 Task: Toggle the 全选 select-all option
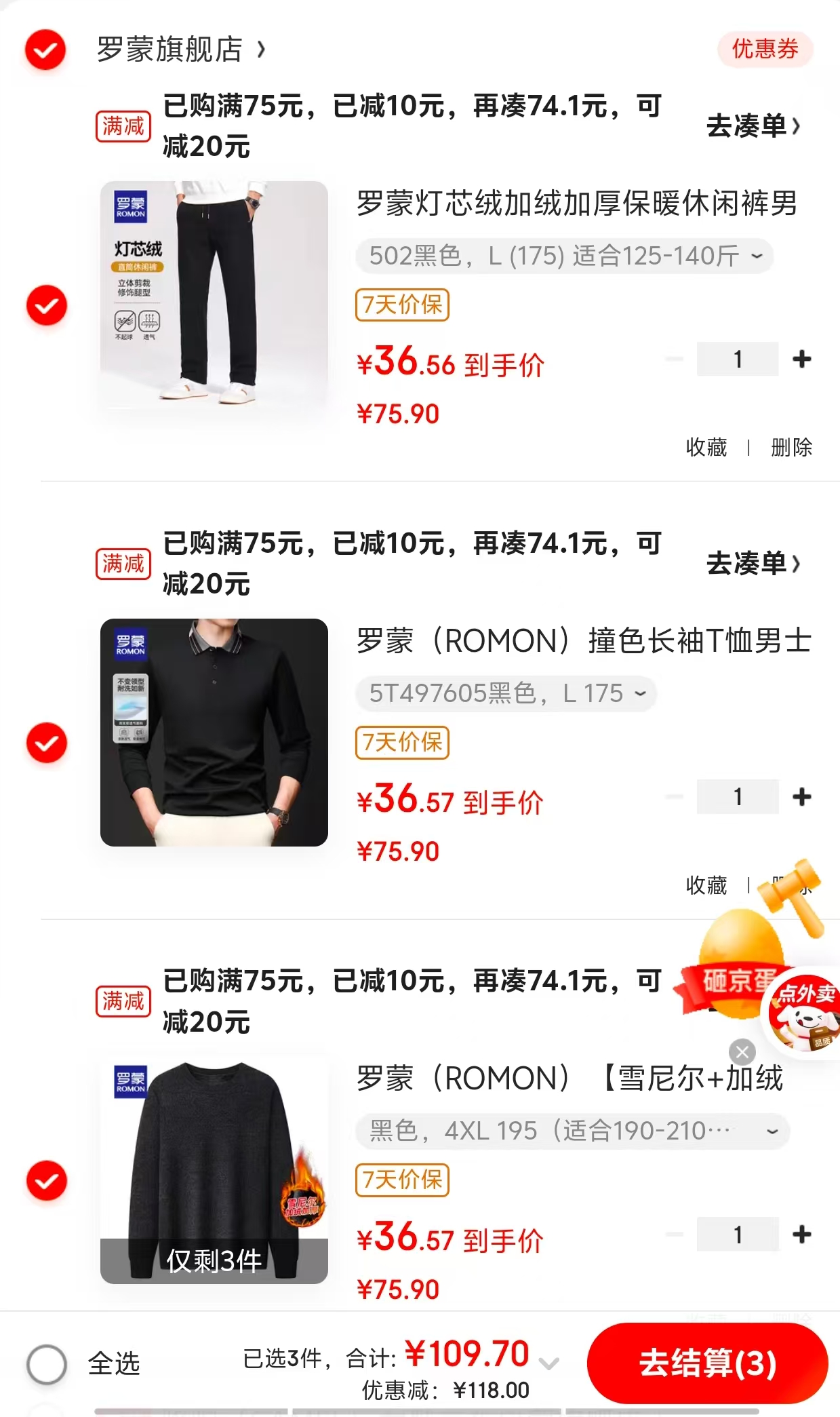point(47,1363)
